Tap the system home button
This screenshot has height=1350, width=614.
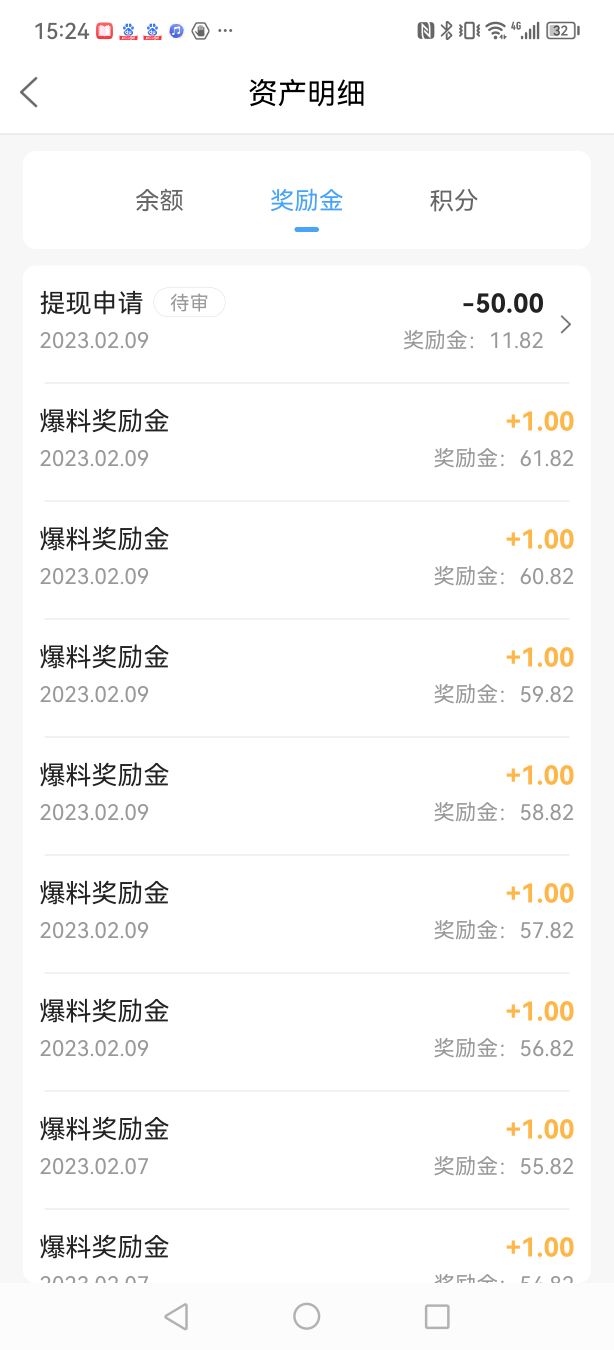click(307, 1316)
